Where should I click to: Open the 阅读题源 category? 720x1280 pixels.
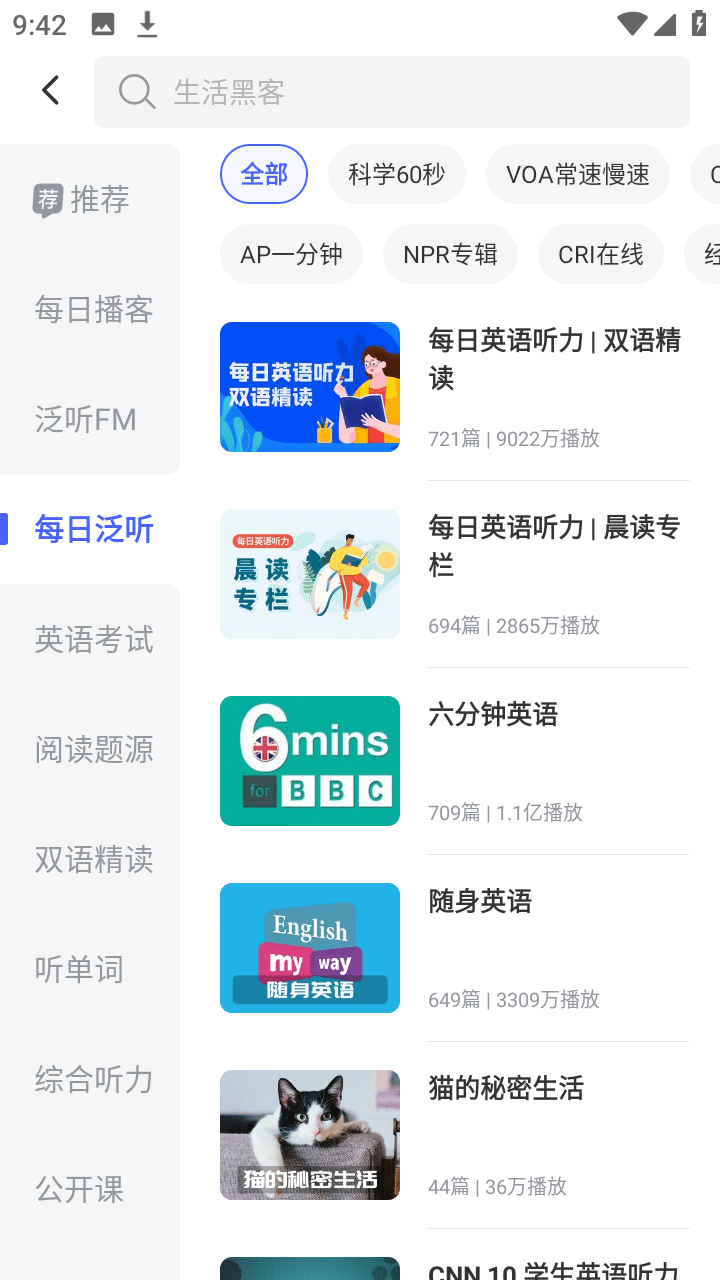[93, 750]
